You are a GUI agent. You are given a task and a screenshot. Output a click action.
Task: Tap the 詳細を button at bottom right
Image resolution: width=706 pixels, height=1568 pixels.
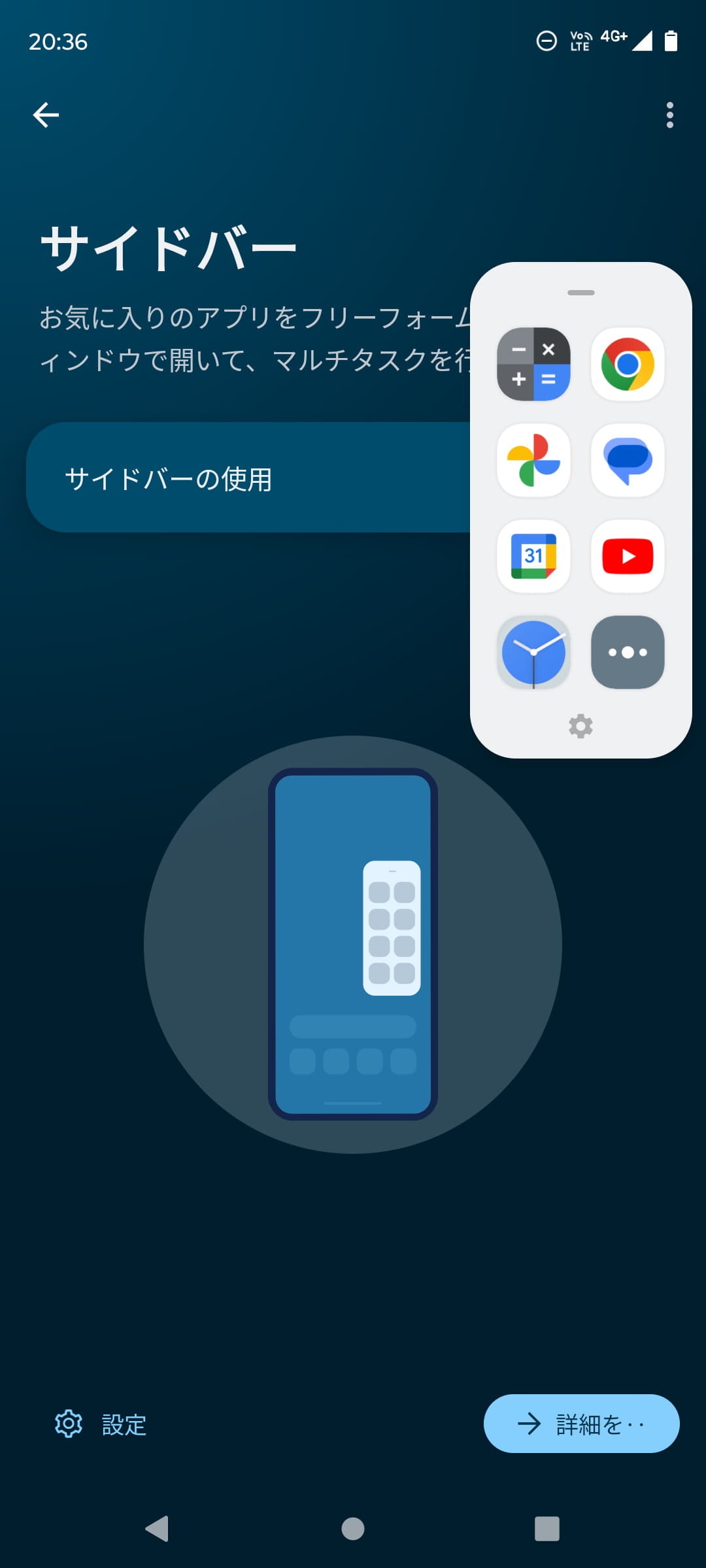click(580, 1424)
